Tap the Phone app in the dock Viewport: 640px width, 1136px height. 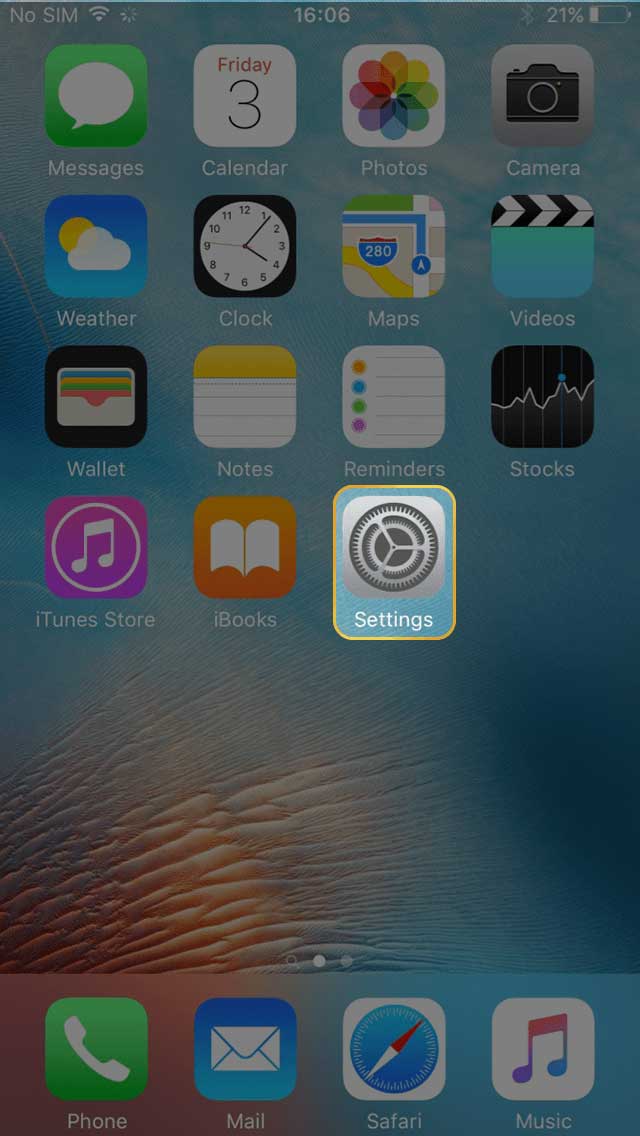96,1048
